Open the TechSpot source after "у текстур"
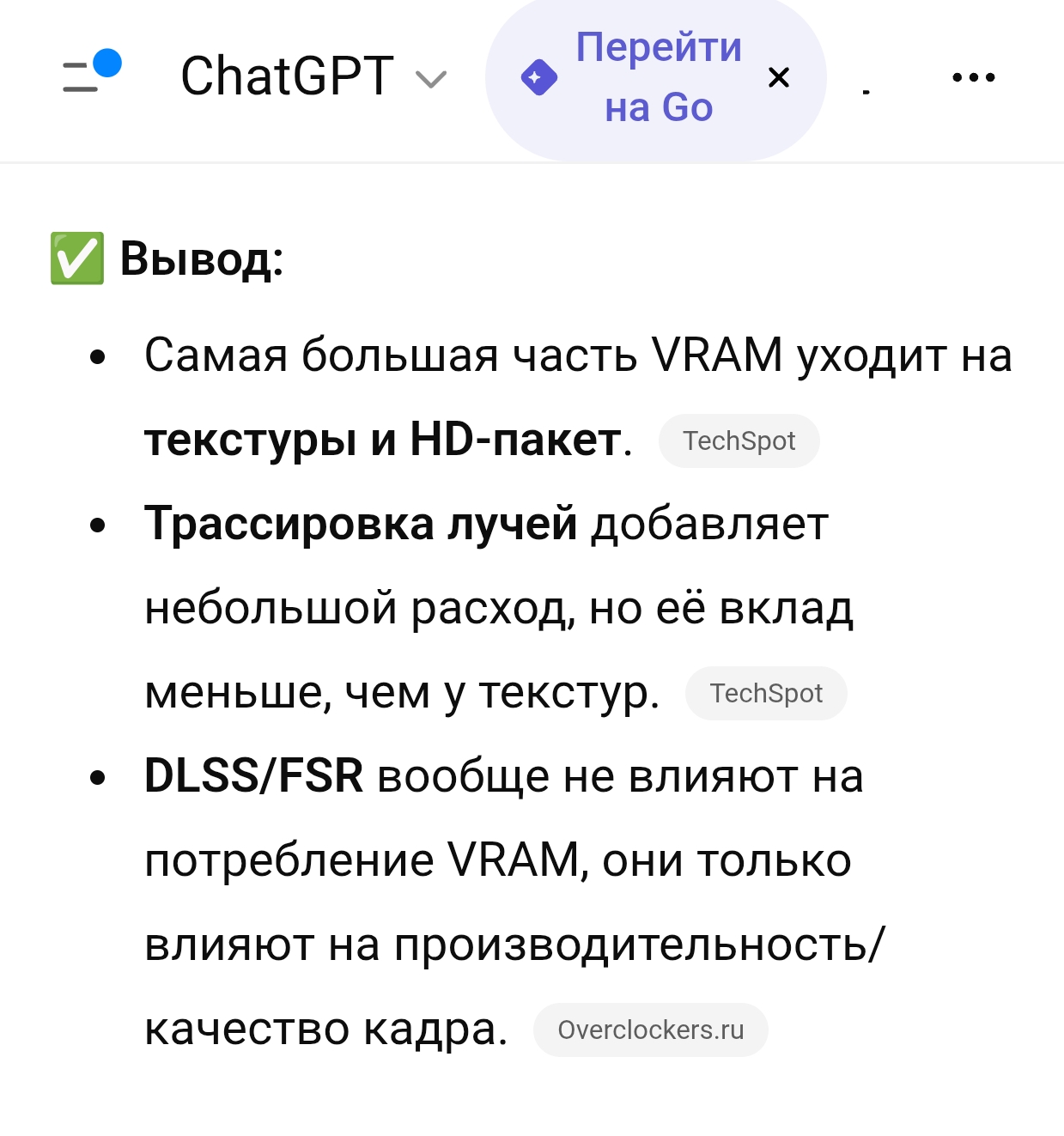Screen dimensions: 1064x1136 pyautogui.click(x=766, y=694)
